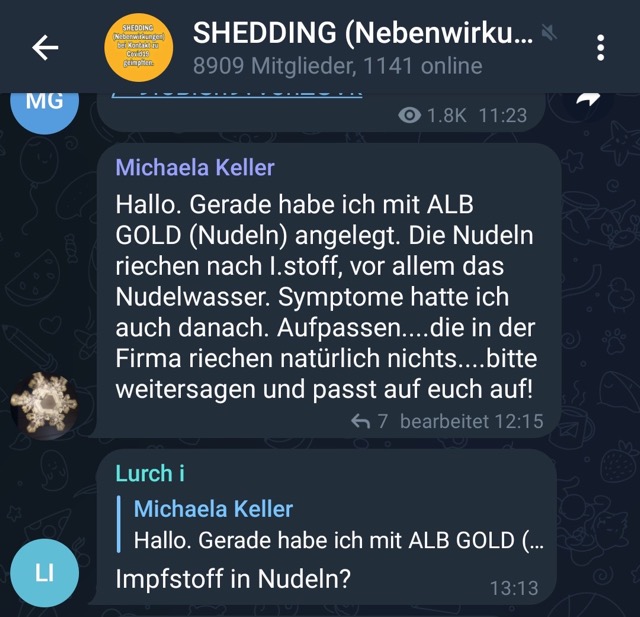
Task: Open the SHEDDING group info
Action: [x=360, y=47]
